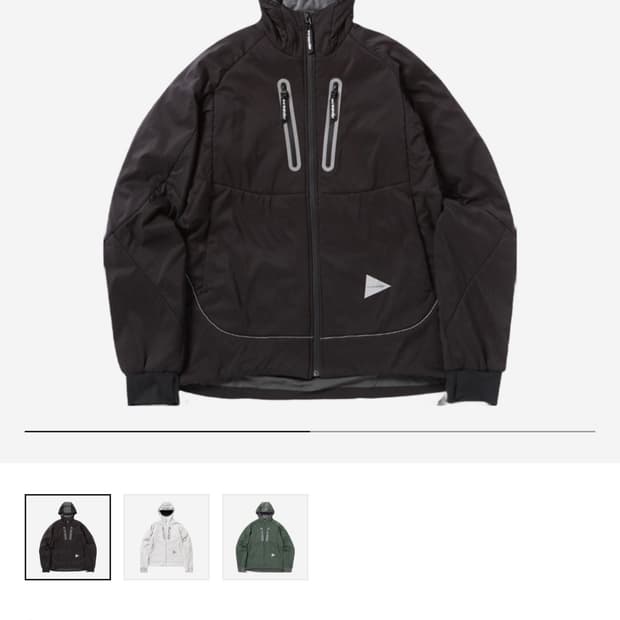View the white jacket color variant
The image size is (620, 620).
point(166,537)
